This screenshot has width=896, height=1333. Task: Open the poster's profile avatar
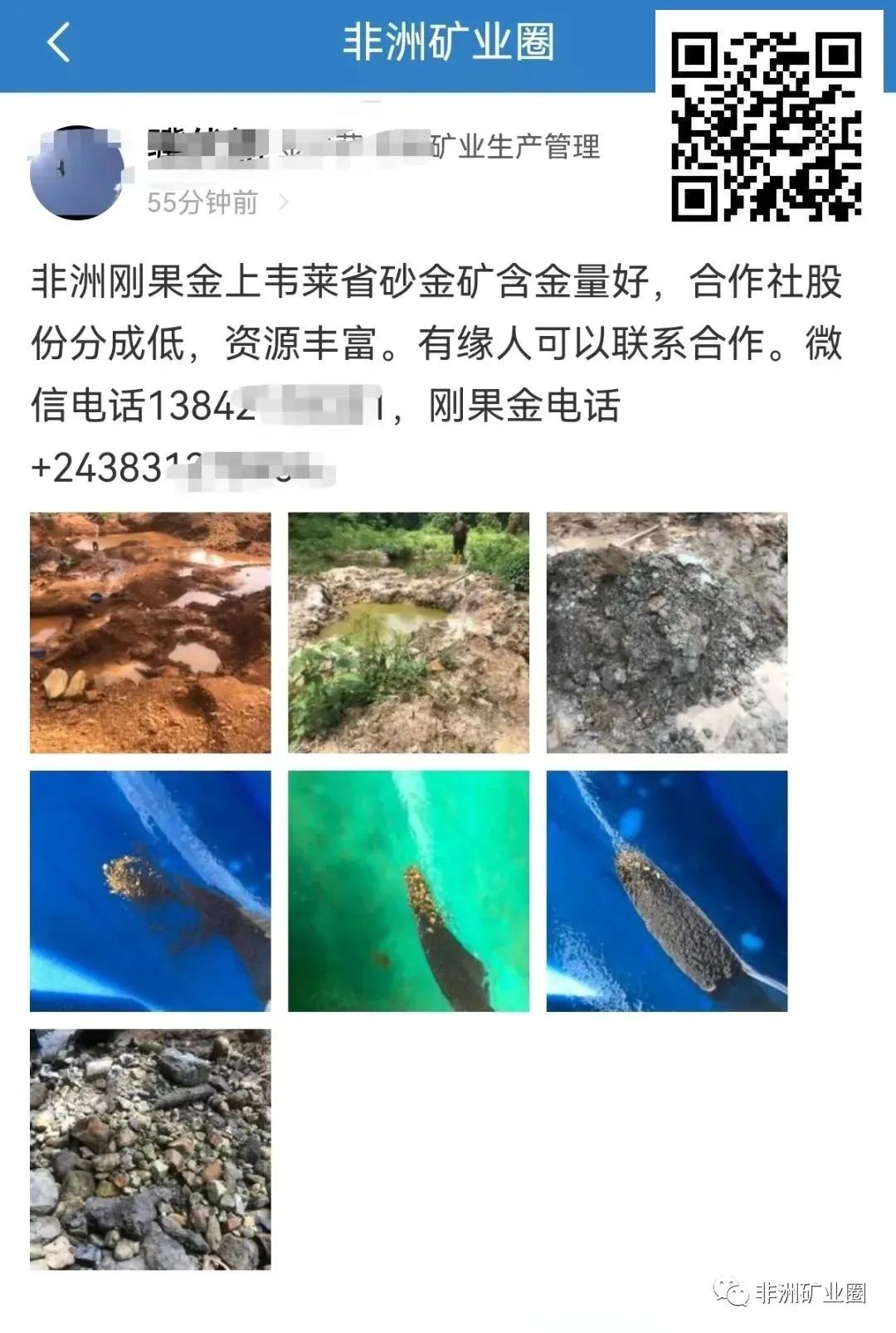77,173
